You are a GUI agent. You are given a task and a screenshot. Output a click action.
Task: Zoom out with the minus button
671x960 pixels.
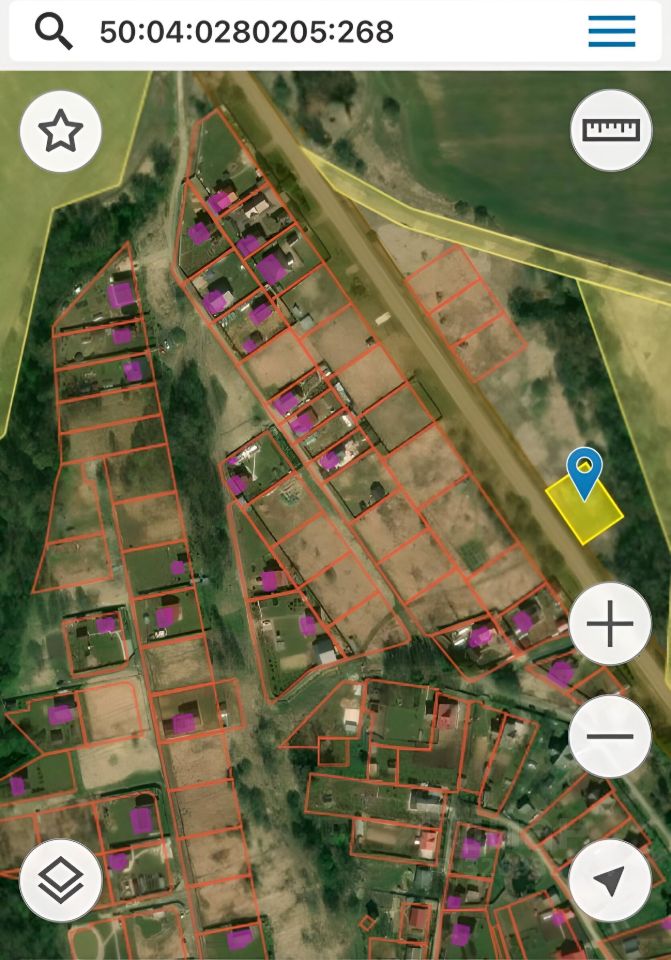click(610, 736)
